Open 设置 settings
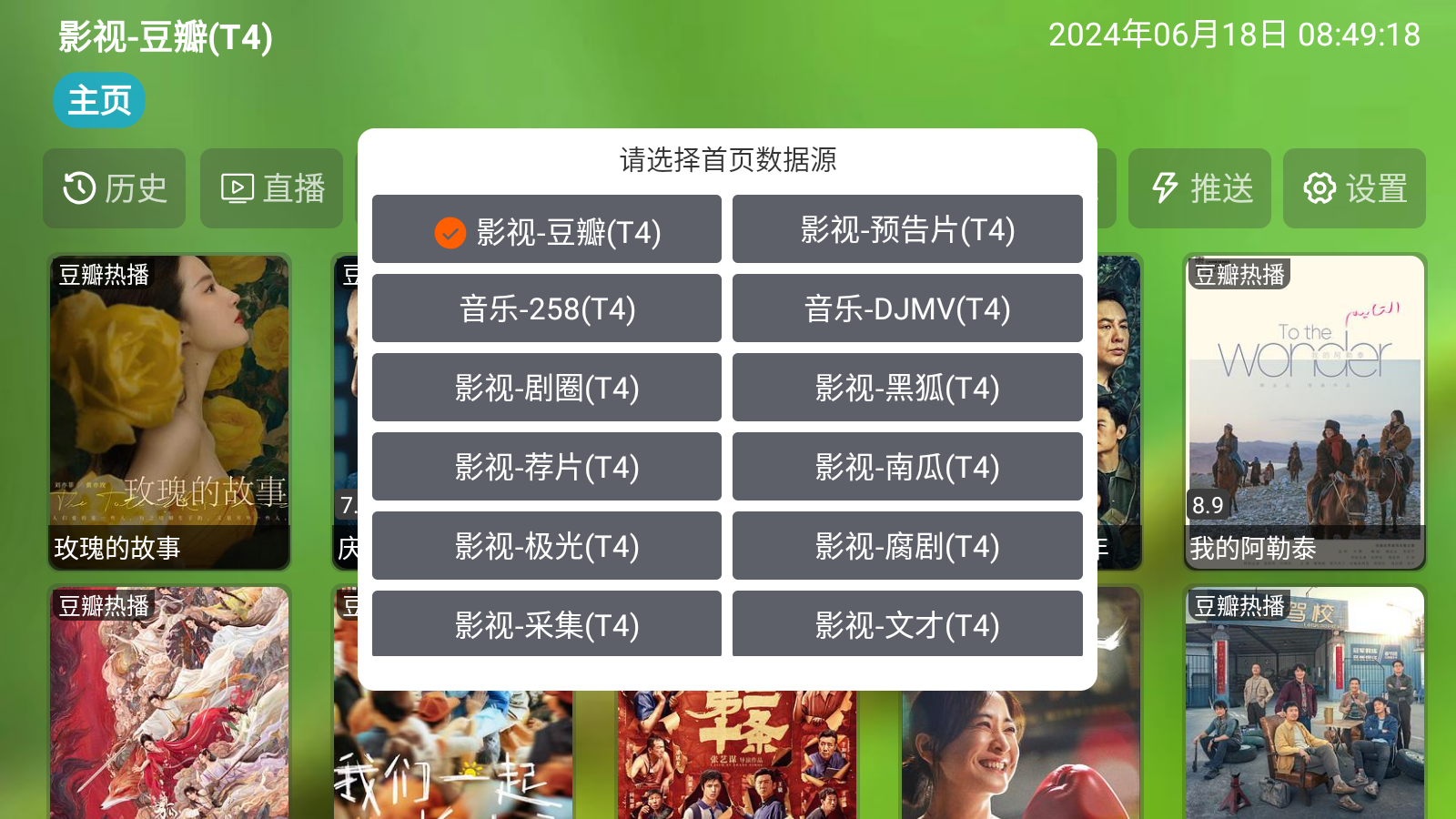Screen dimensions: 1456x819 pos(1354,189)
